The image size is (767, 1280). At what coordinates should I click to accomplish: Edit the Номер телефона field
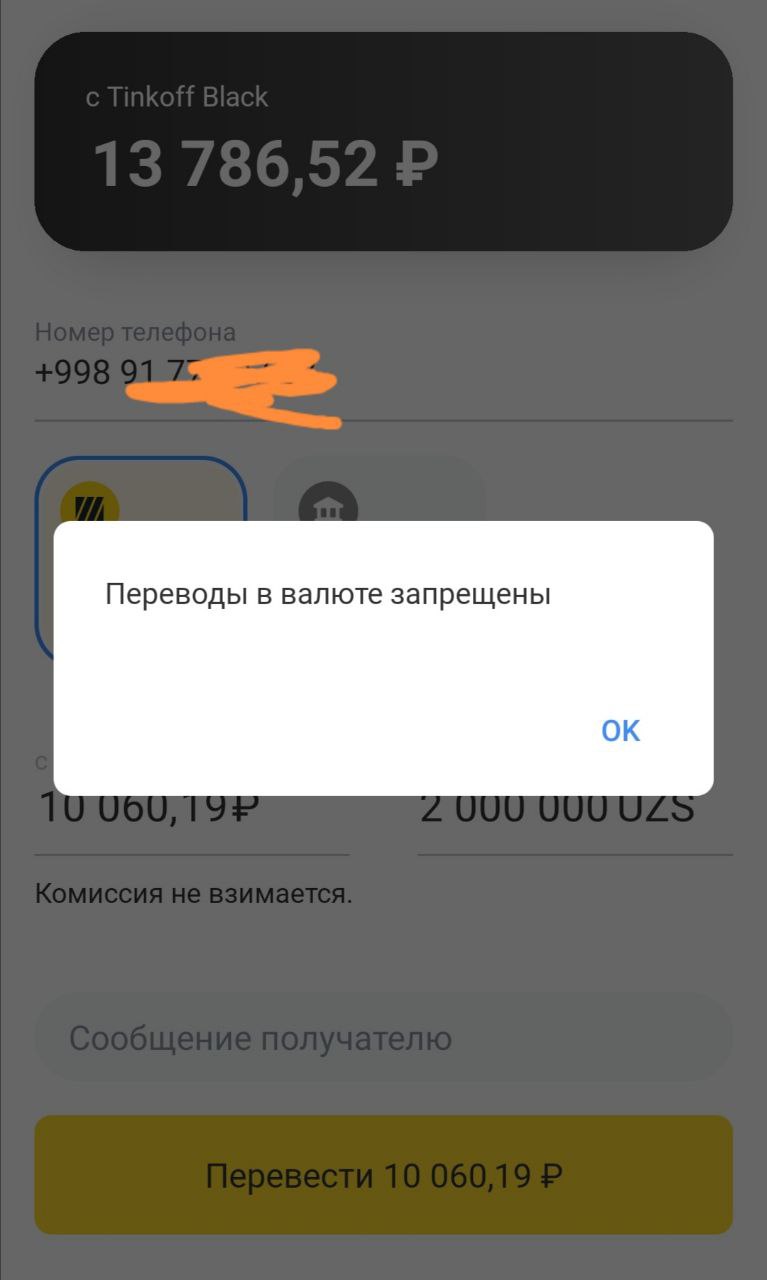(x=383, y=374)
